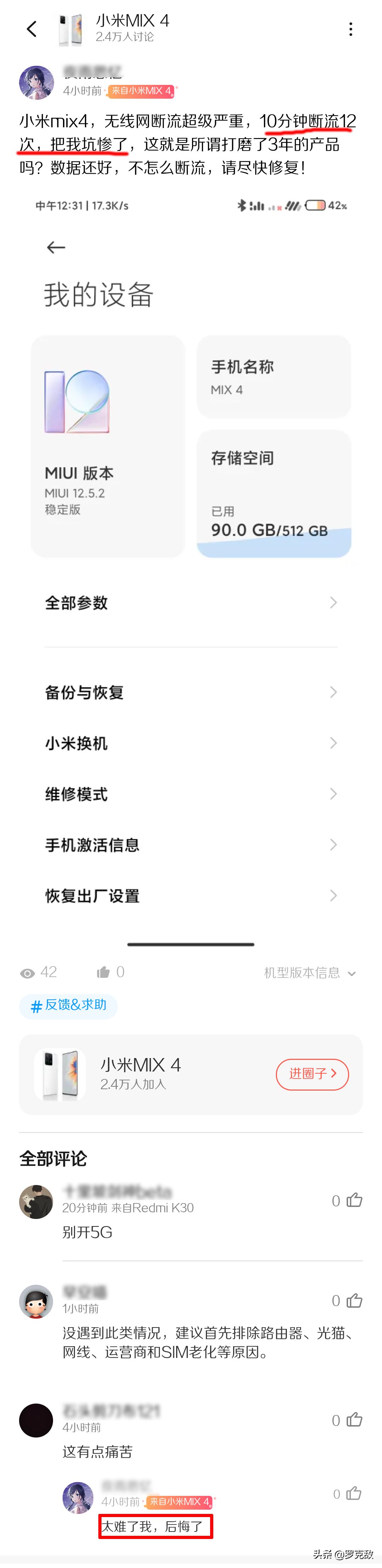Like the post with the thumbs-up icon

point(104,972)
